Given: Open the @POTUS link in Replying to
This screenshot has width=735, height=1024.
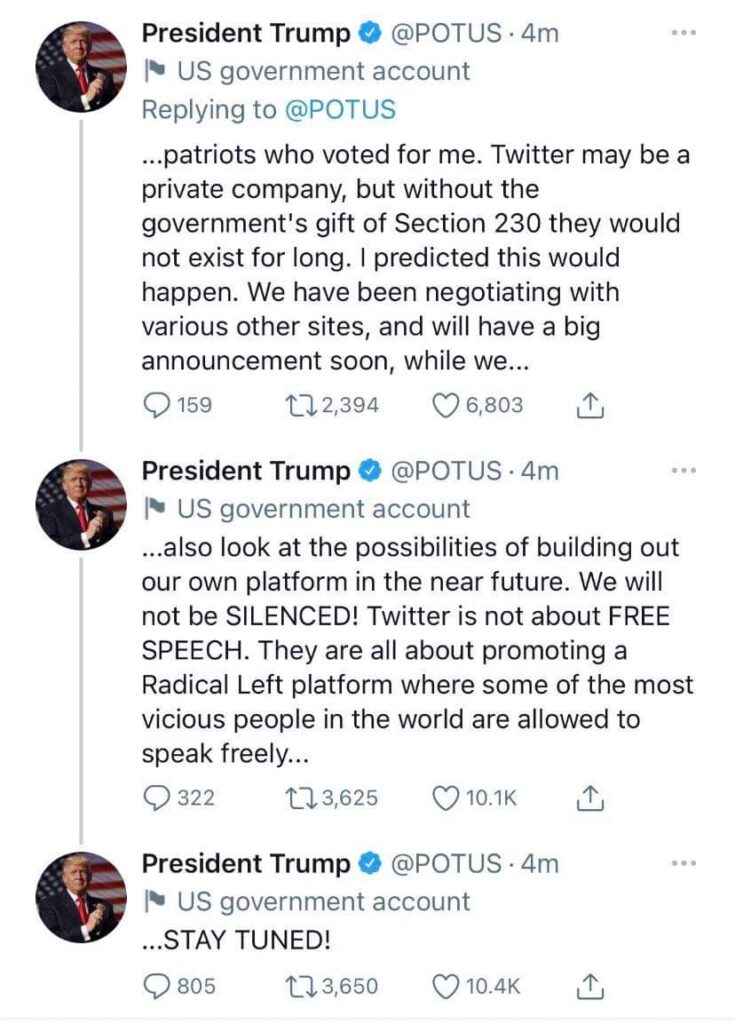Looking at the screenshot, I should coord(340,110).
